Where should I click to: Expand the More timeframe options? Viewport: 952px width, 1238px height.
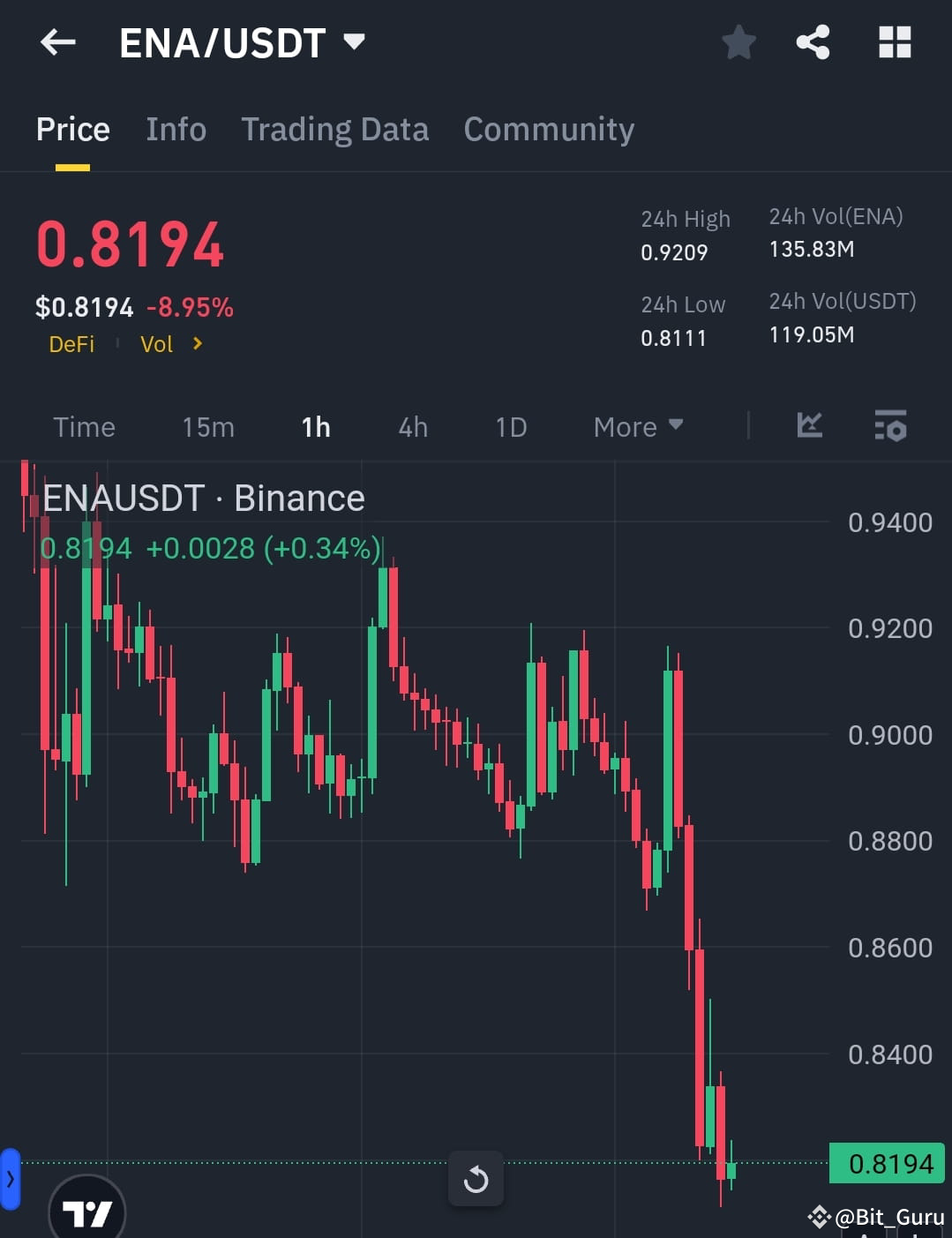coord(638,427)
